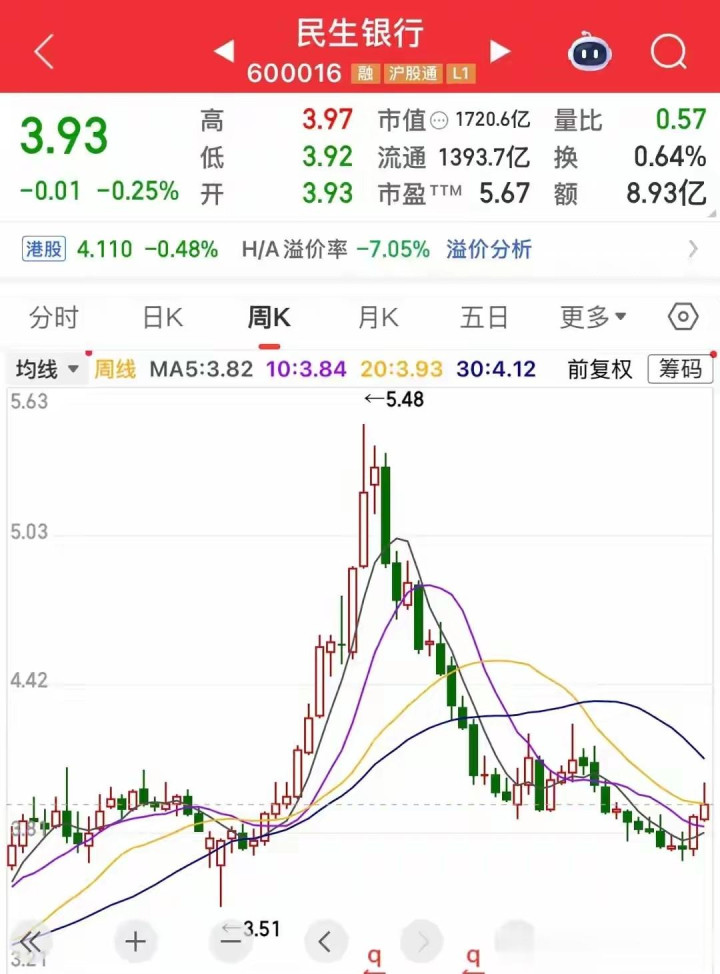Zoom out the chart with the minus button

[231, 941]
